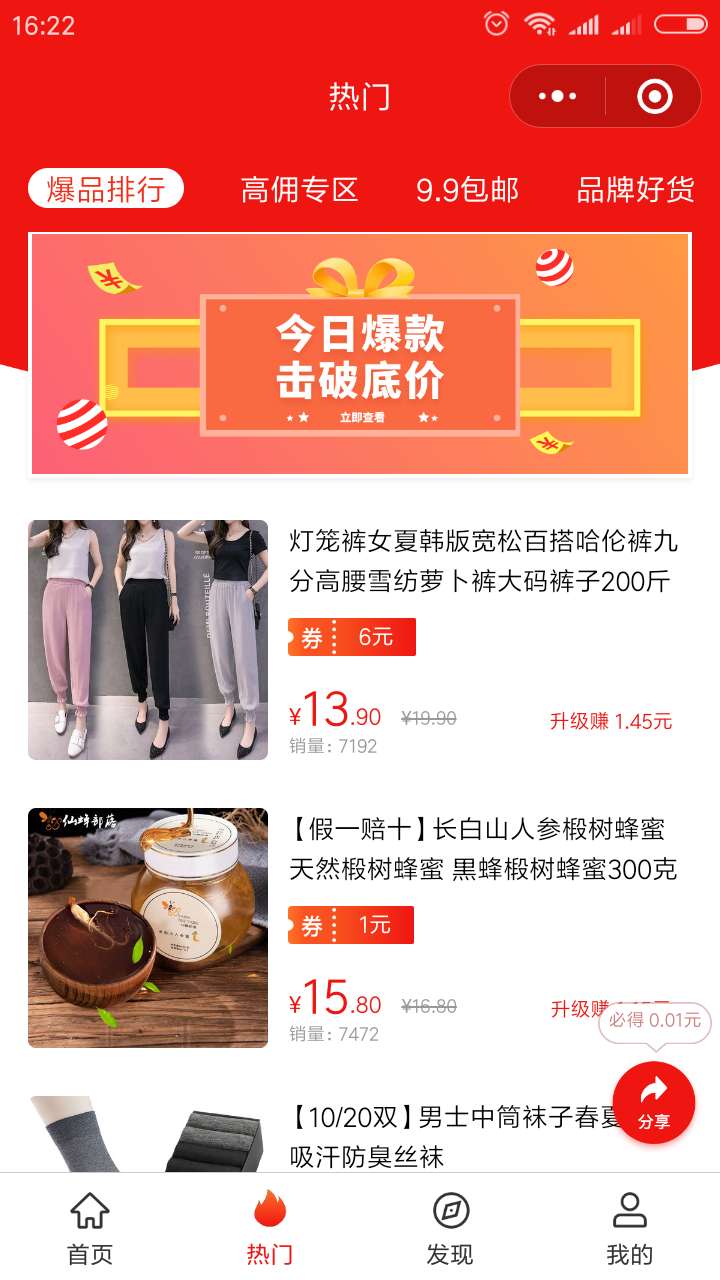Tap the red 分享 share button
Screen dimensions: 720x1280
click(x=654, y=1103)
